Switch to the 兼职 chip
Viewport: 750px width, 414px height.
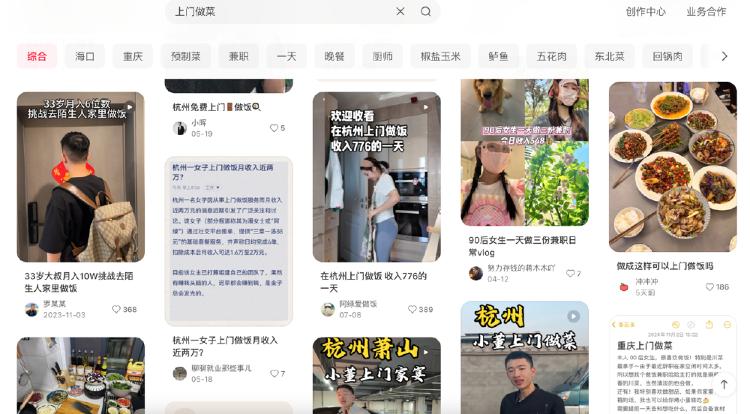[238, 56]
